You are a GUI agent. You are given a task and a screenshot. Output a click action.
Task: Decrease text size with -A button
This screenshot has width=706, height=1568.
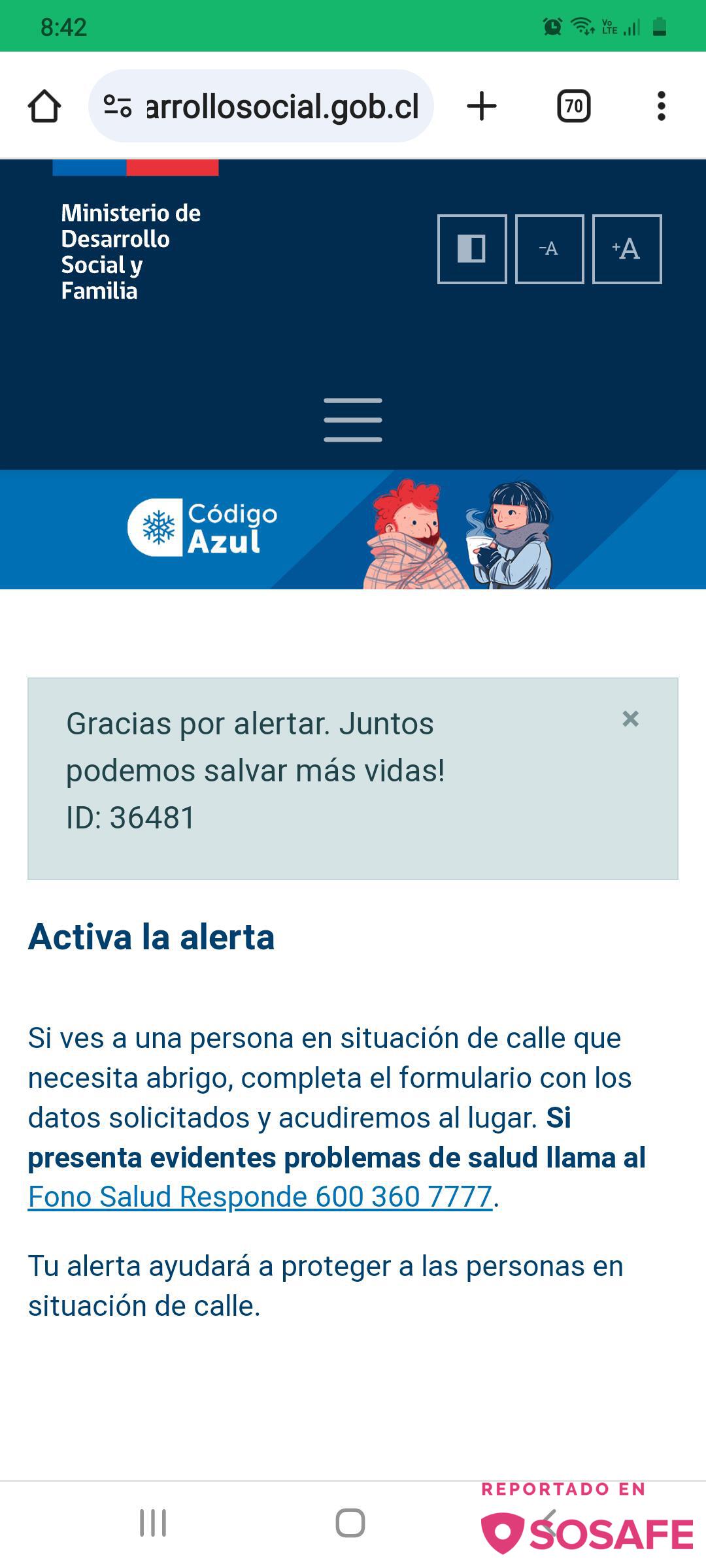pyautogui.click(x=549, y=249)
